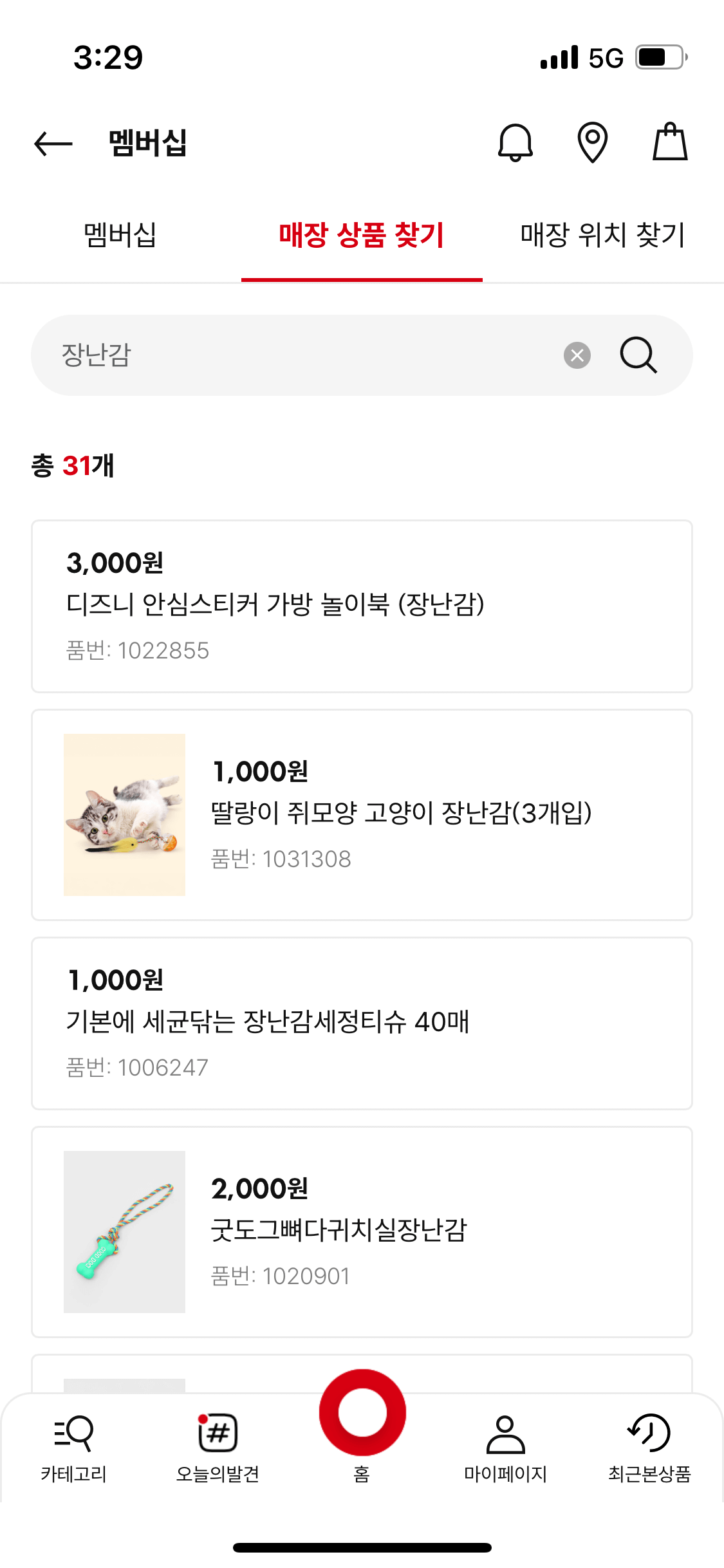The image size is (724, 1568).
Task: Open the notification bell icon
Action: 516,143
